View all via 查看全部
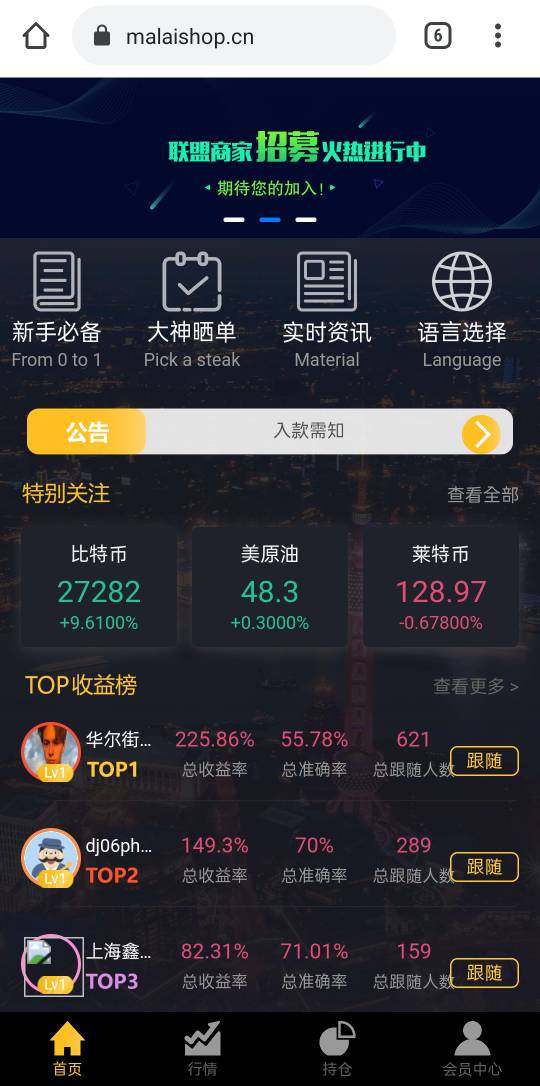Screen dimensions: 540x1086 483,495
